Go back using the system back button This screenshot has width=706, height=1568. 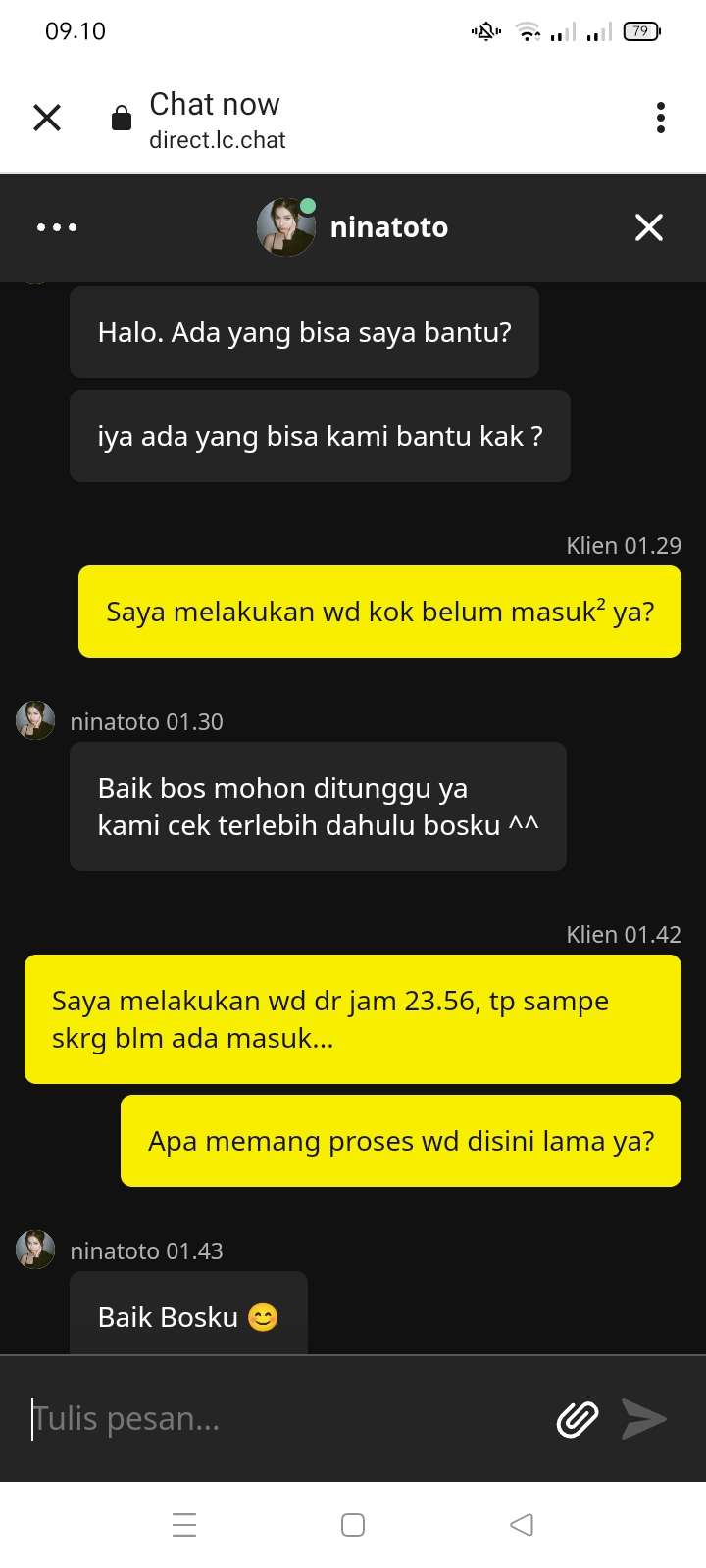tap(522, 1525)
